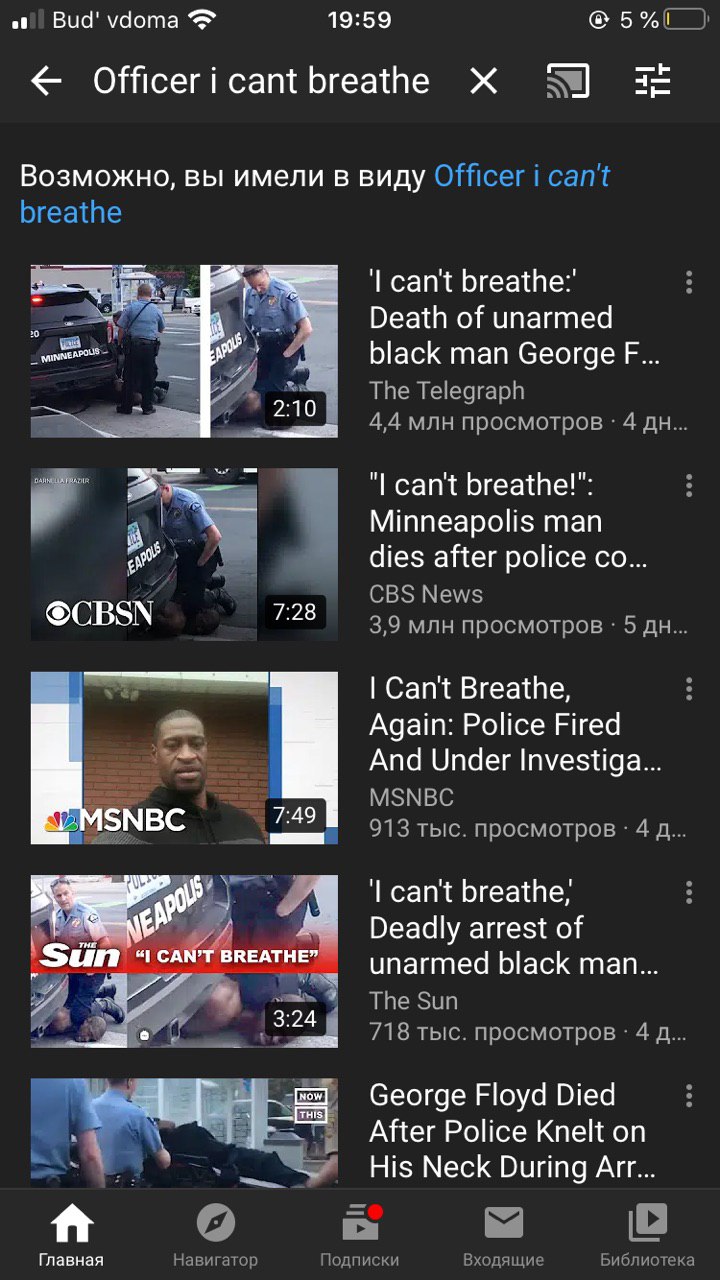Open the cast to device icon
The height and width of the screenshot is (1280, 720).
tap(567, 81)
